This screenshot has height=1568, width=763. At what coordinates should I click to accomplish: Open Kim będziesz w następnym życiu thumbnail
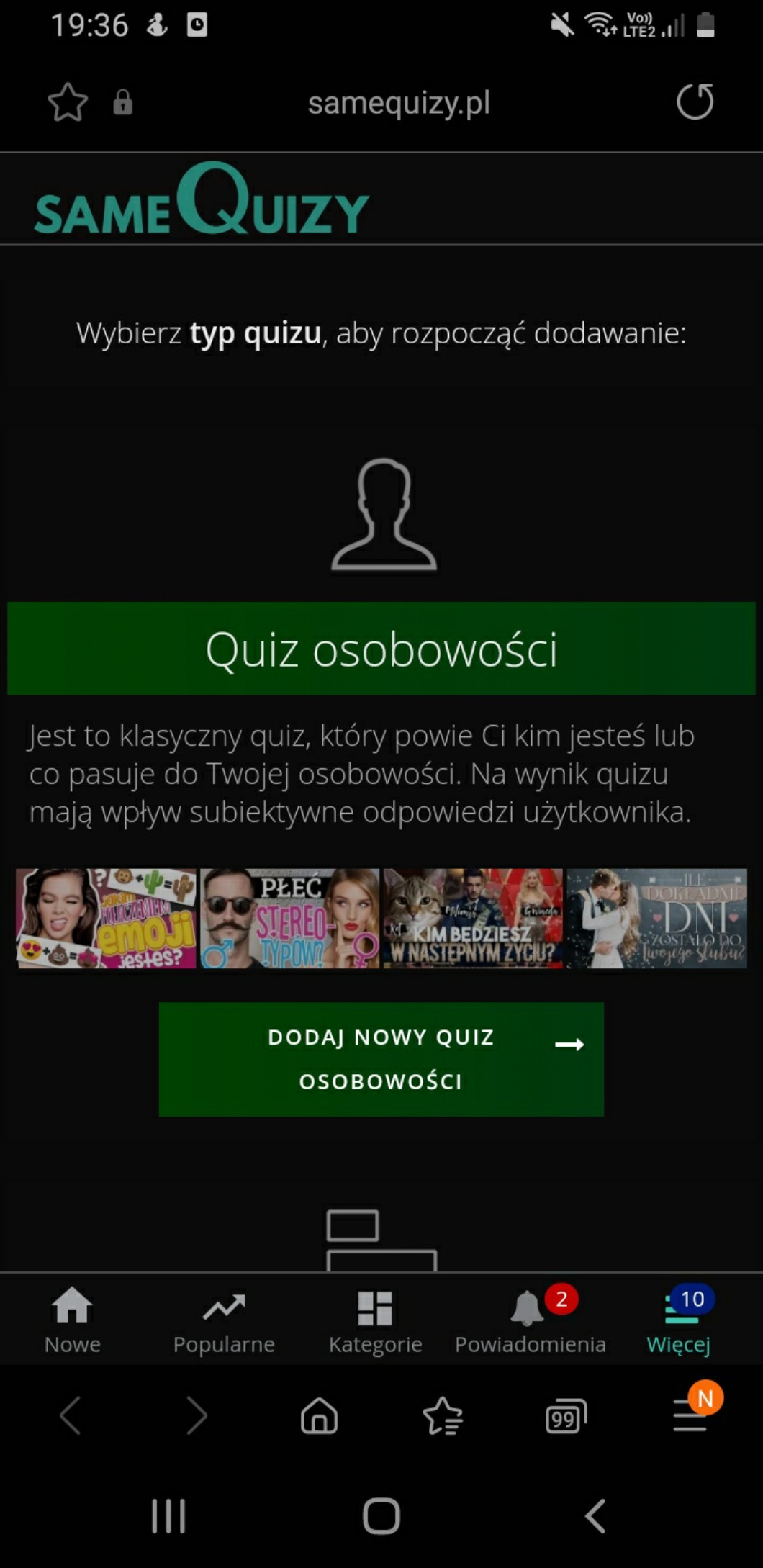(473, 918)
